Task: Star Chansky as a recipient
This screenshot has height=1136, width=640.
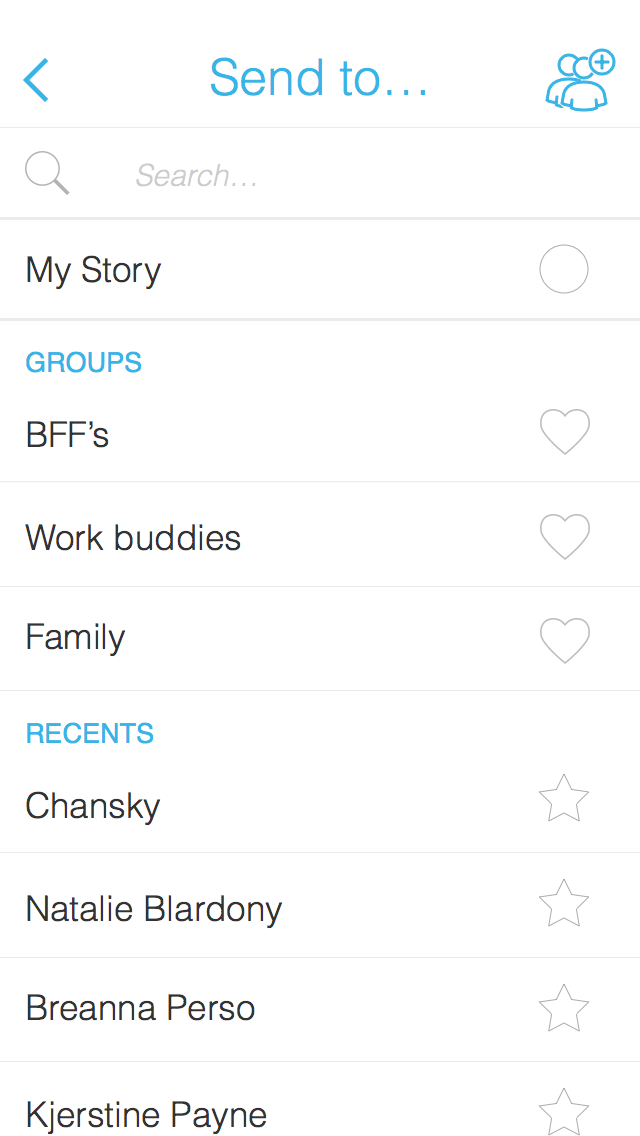Action: pyautogui.click(x=564, y=799)
